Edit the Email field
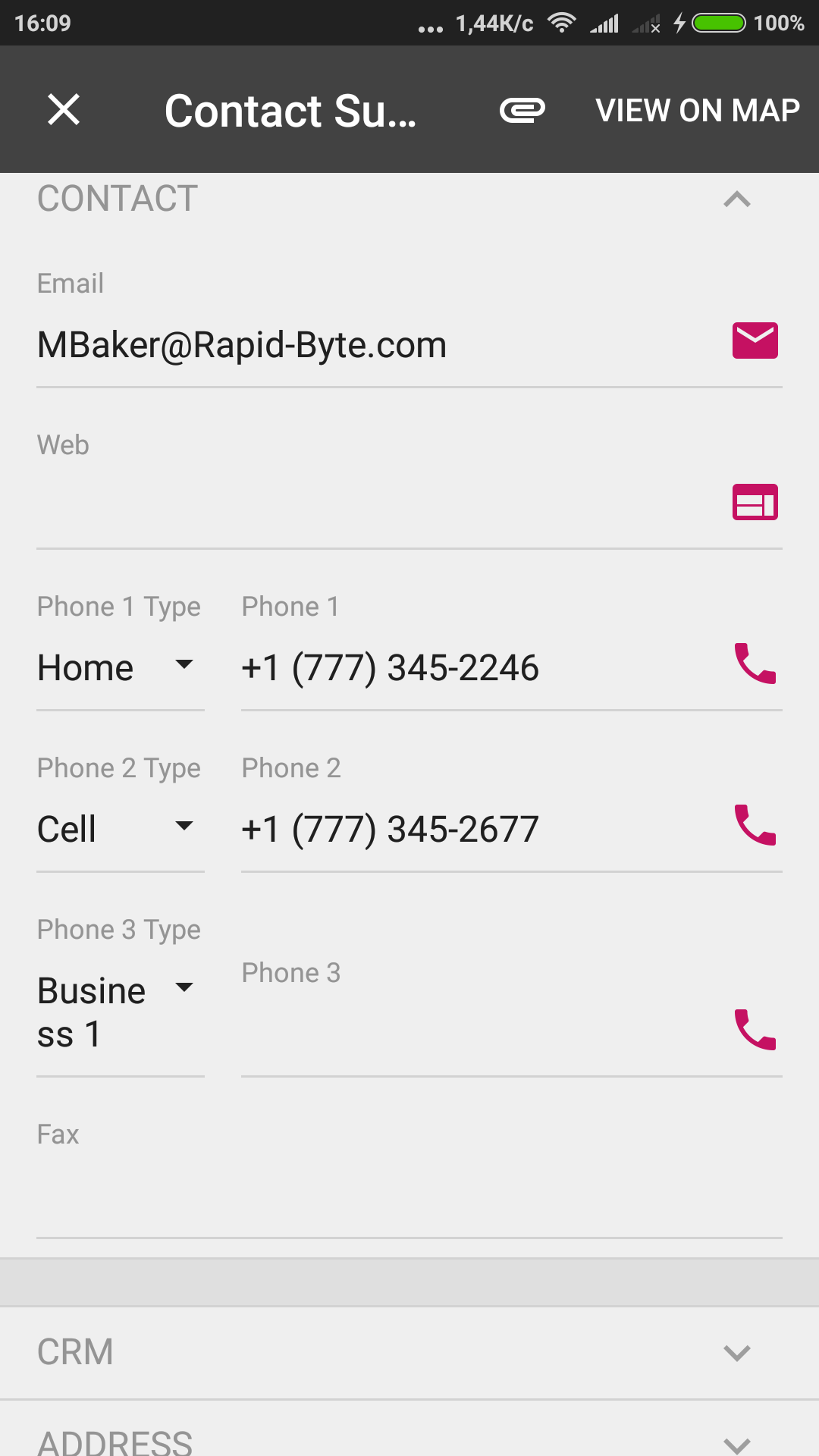819x1456 pixels. pos(364,346)
